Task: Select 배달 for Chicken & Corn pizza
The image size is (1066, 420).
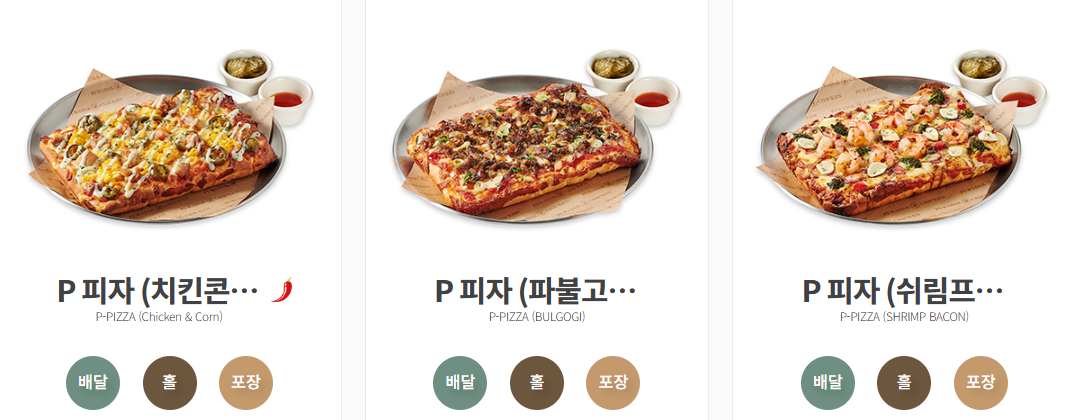Action: 93,382
